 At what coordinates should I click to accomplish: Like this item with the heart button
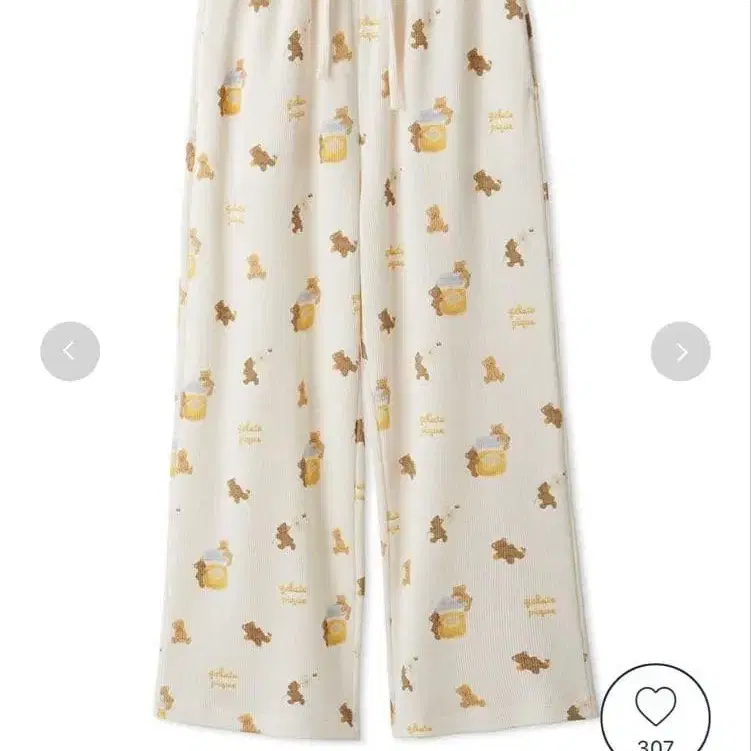coord(655,707)
